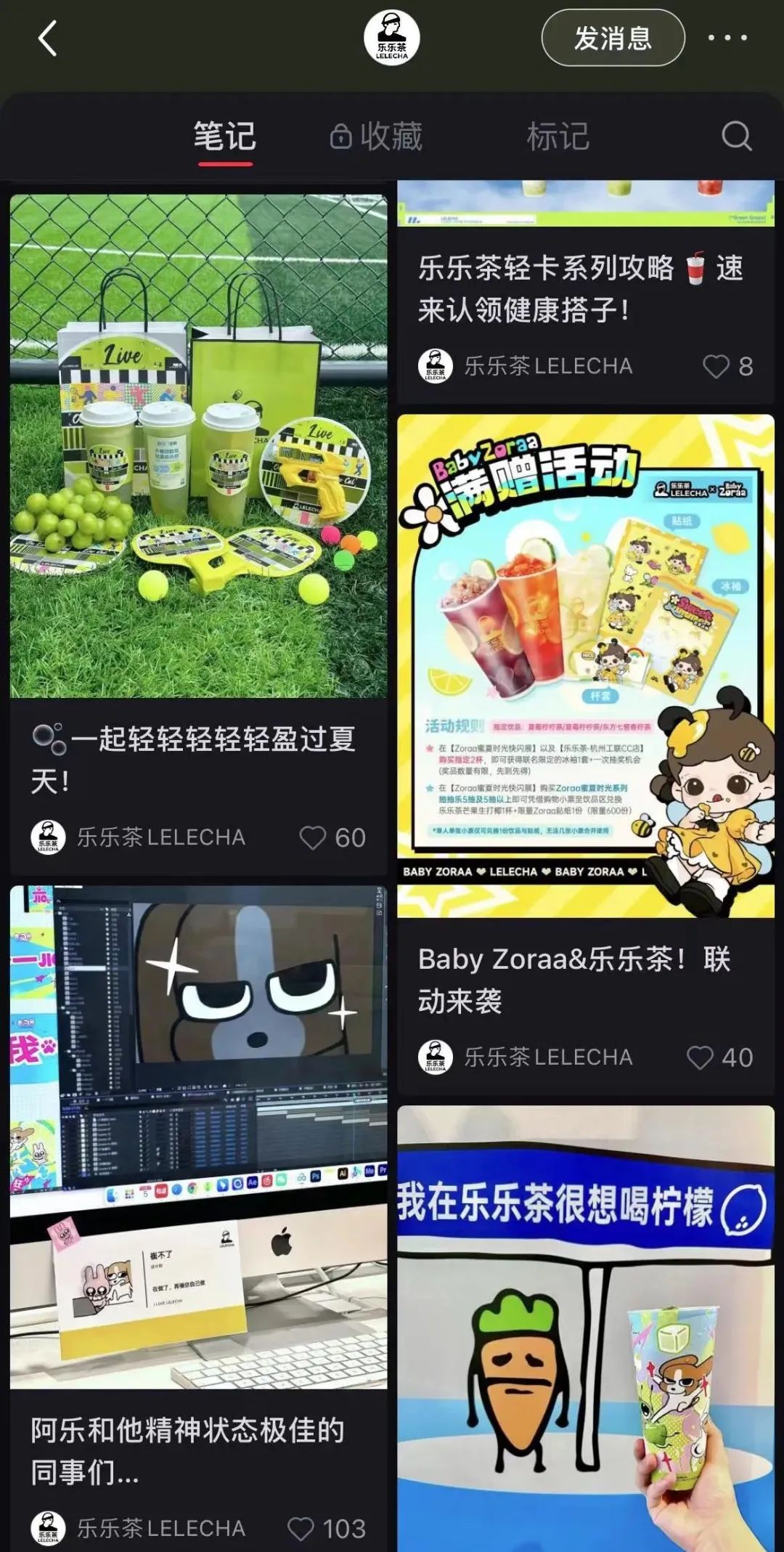The width and height of the screenshot is (784, 1552).
Task: Open the 乐乐茶轻卡系列攻略 note
Action: [x=581, y=288]
